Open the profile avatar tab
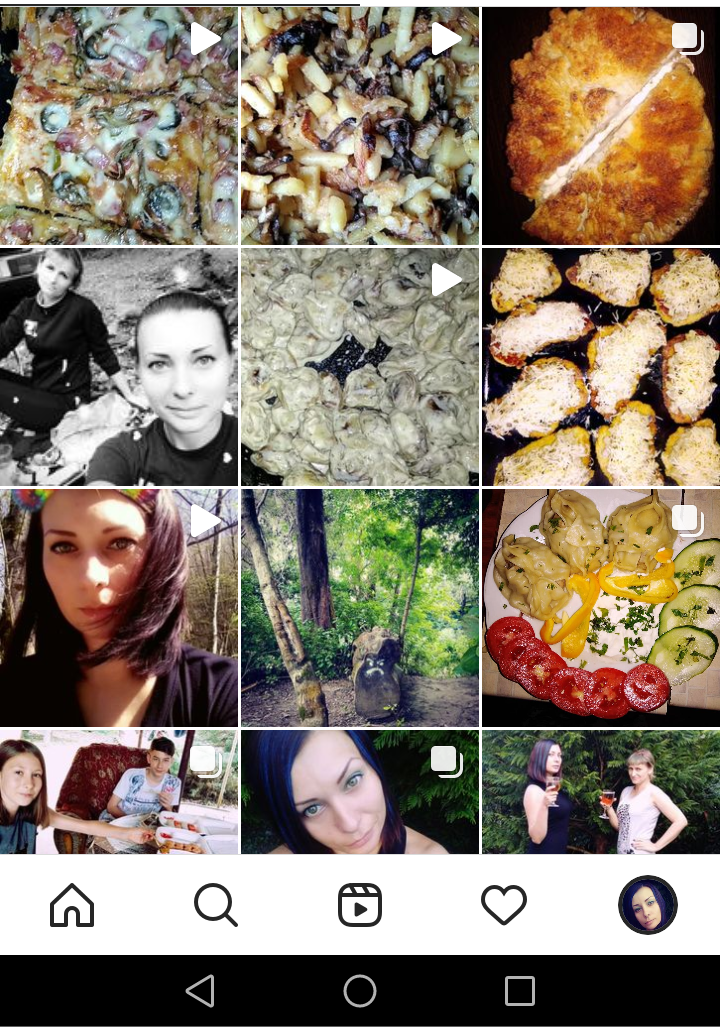The image size is (720, 1027). tap(648, 905)
